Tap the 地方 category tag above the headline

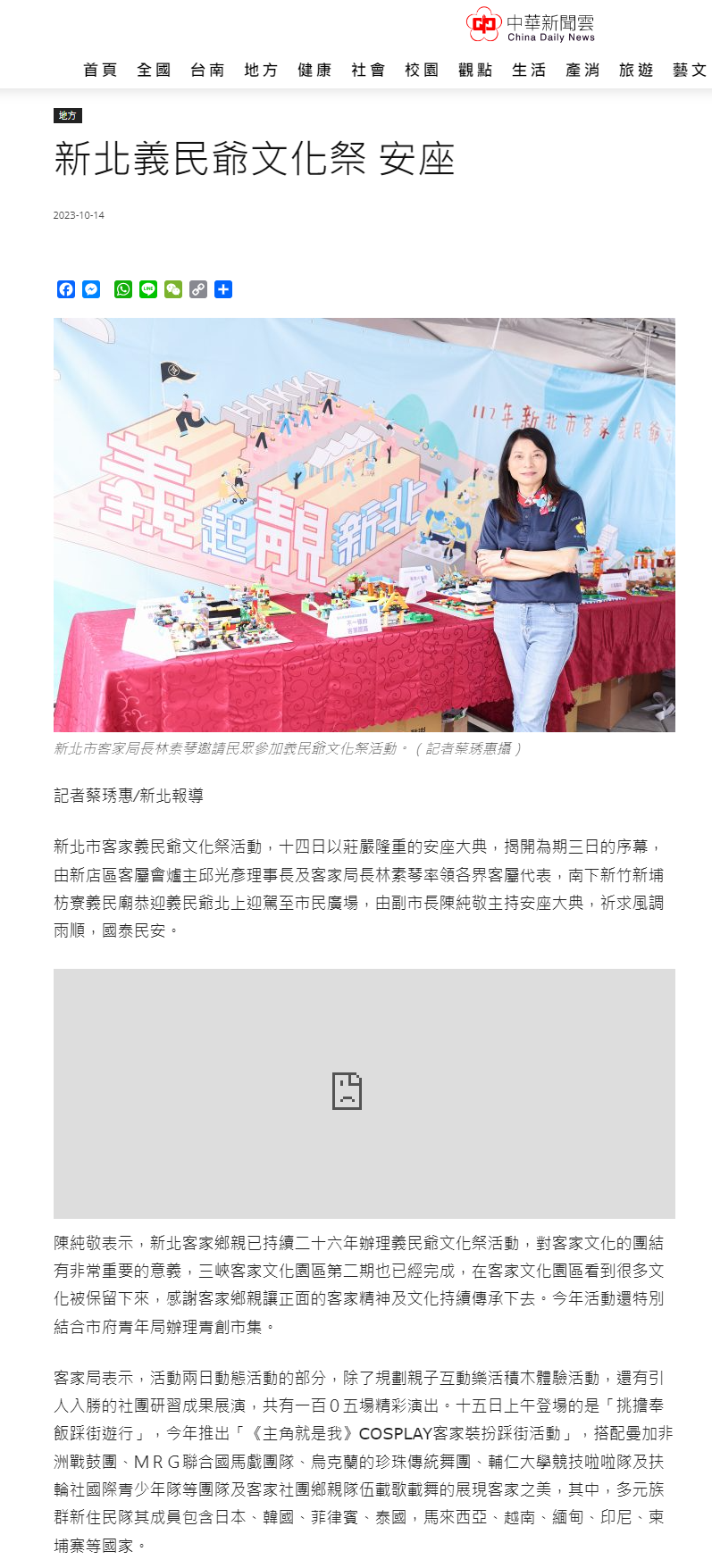pyautogui.click(x=68, y=115)
